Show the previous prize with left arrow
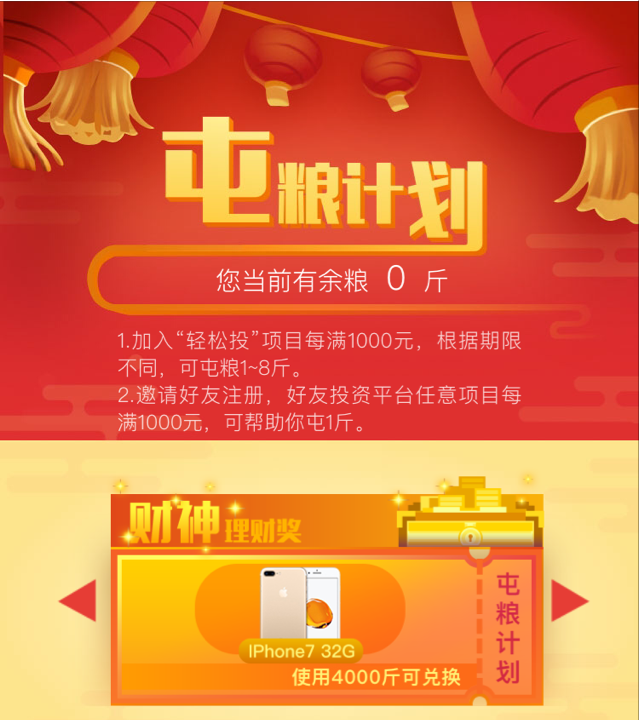 [x=79, y=601]
